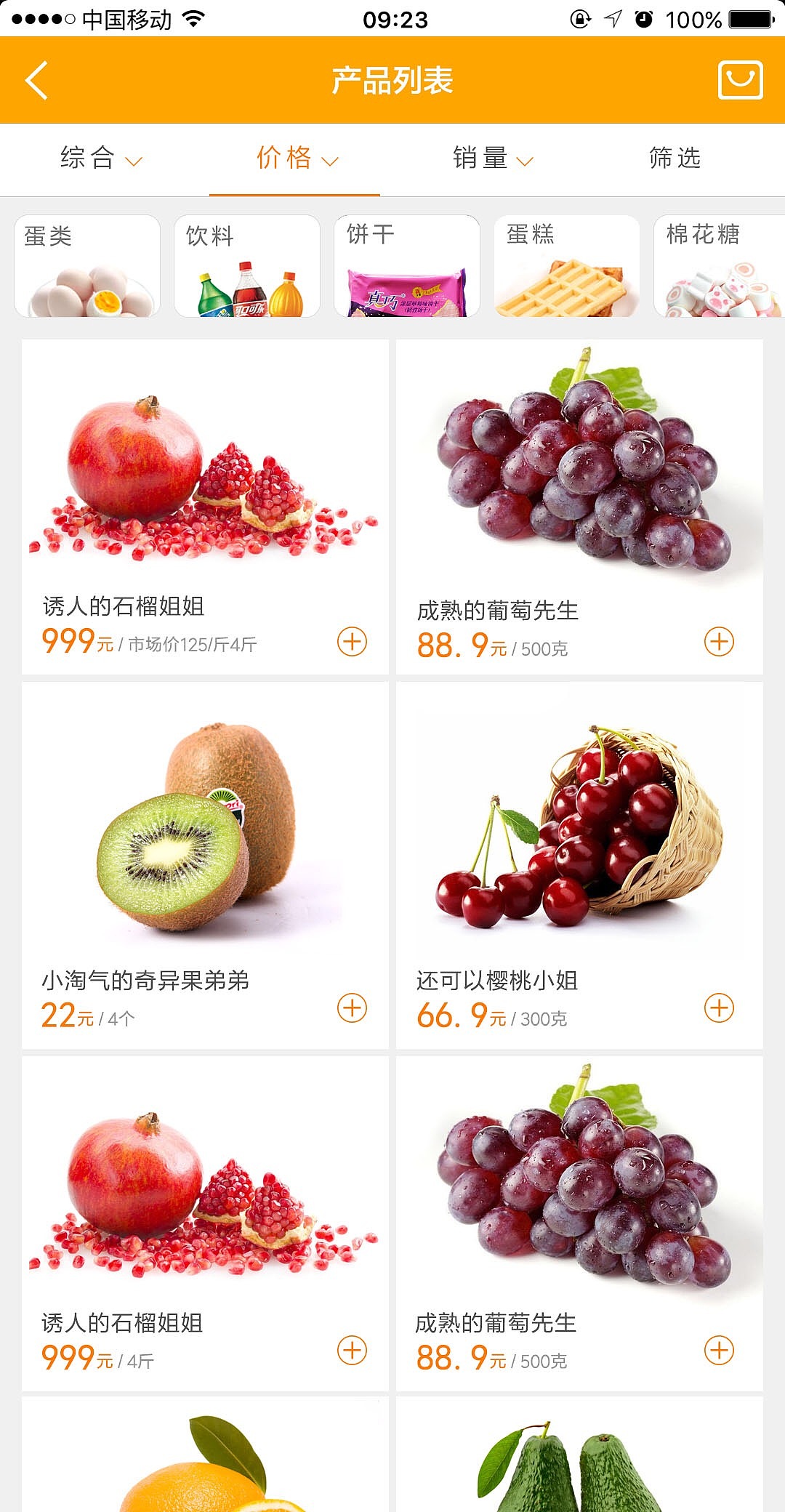The width and height of the screenshot is (785, 1512).
Task: Open the 蛋类 egg category
Action: 87,266
